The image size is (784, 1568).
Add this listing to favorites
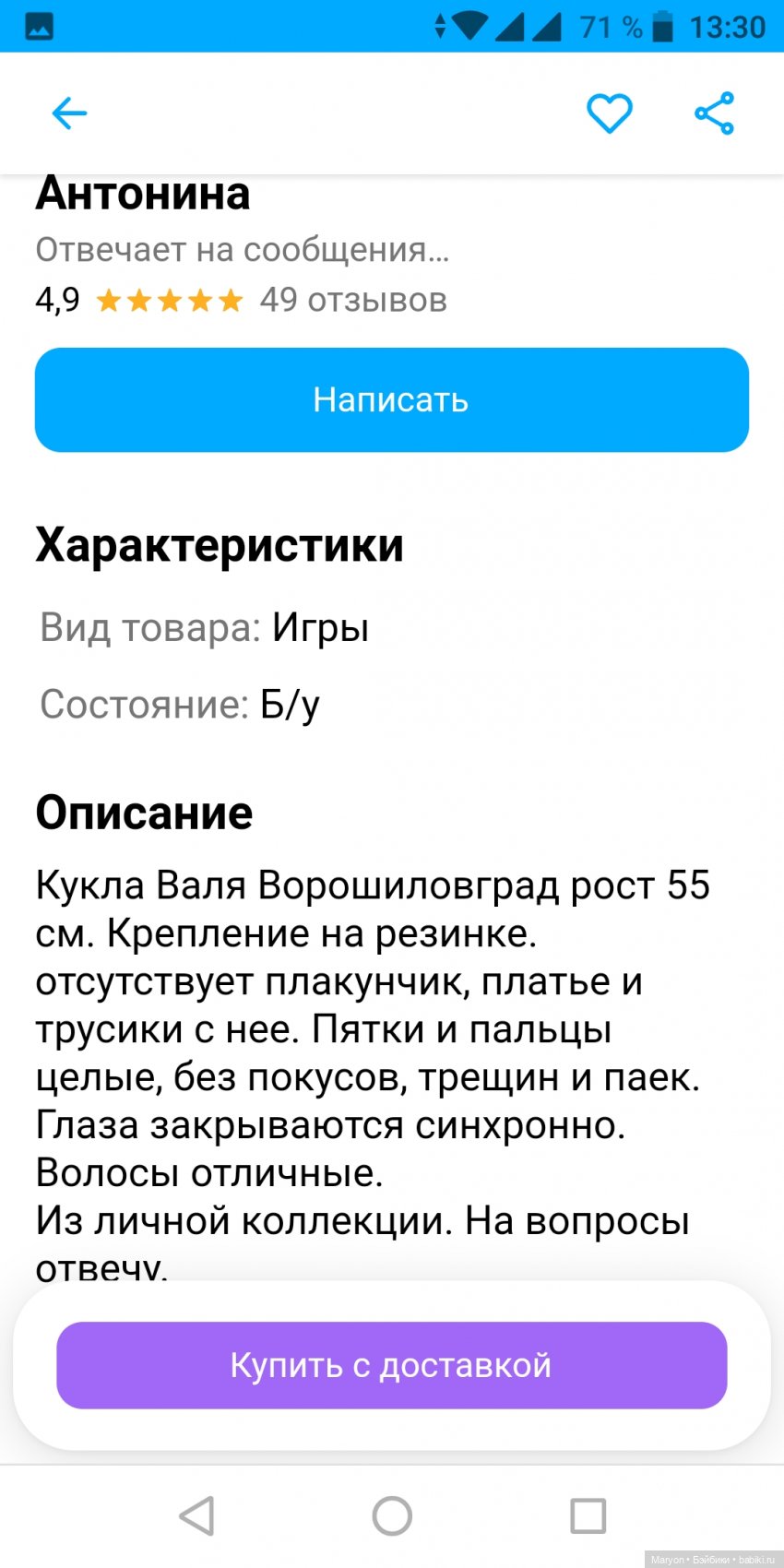pyautogui.click(x=610, y=113)
